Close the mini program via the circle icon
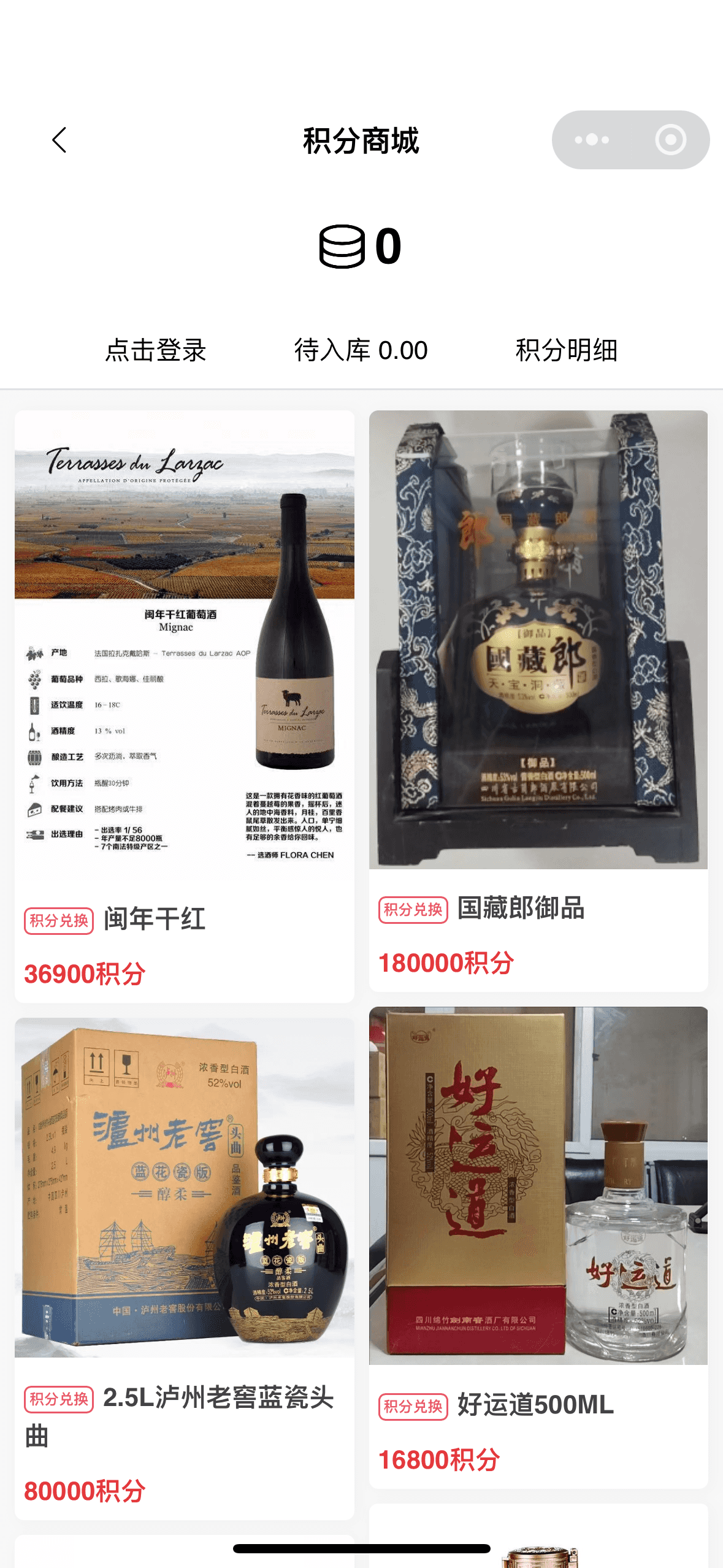 click(x=670, y=140)
